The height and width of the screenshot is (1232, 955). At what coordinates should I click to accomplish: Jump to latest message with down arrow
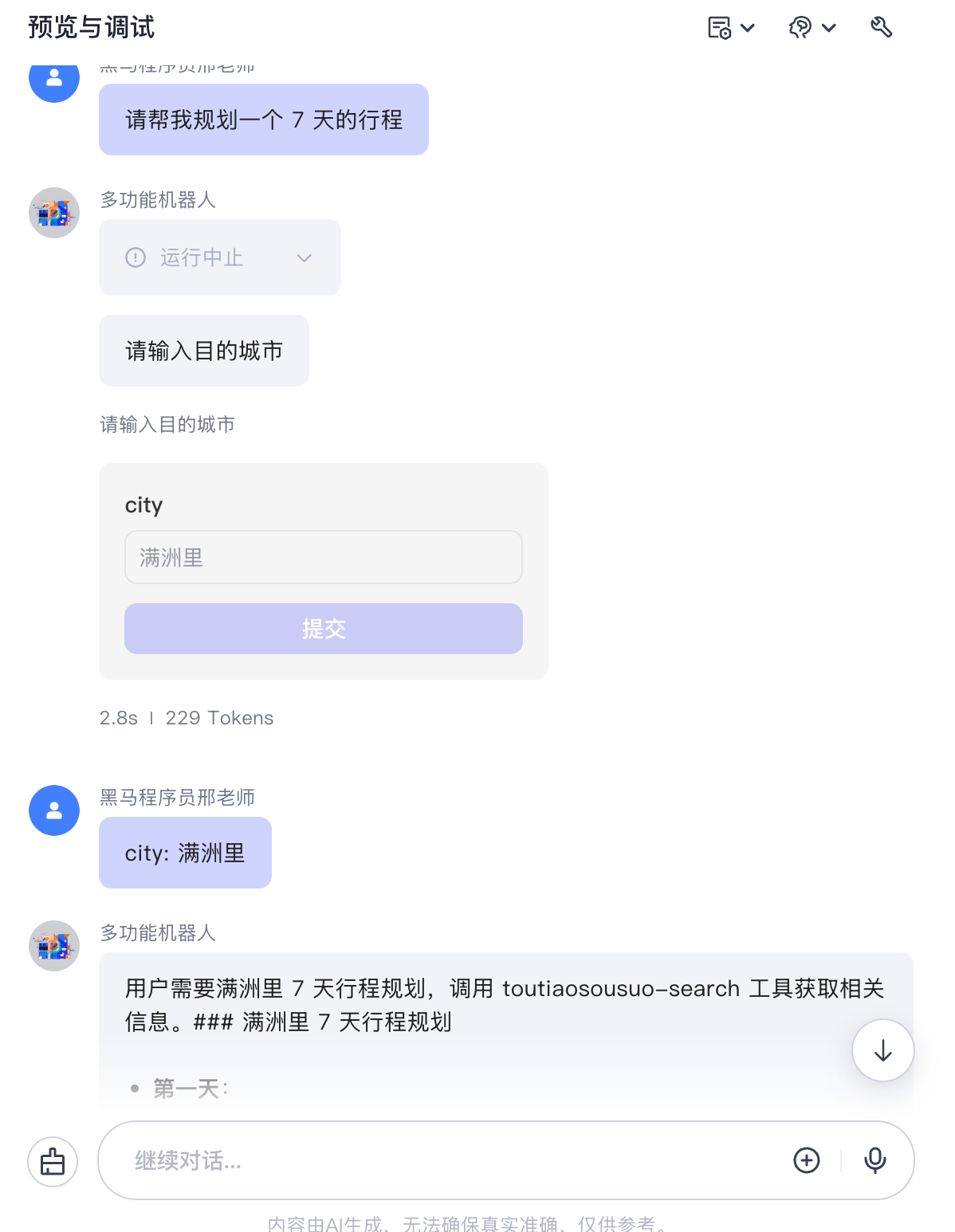[x=882, y=1050]
